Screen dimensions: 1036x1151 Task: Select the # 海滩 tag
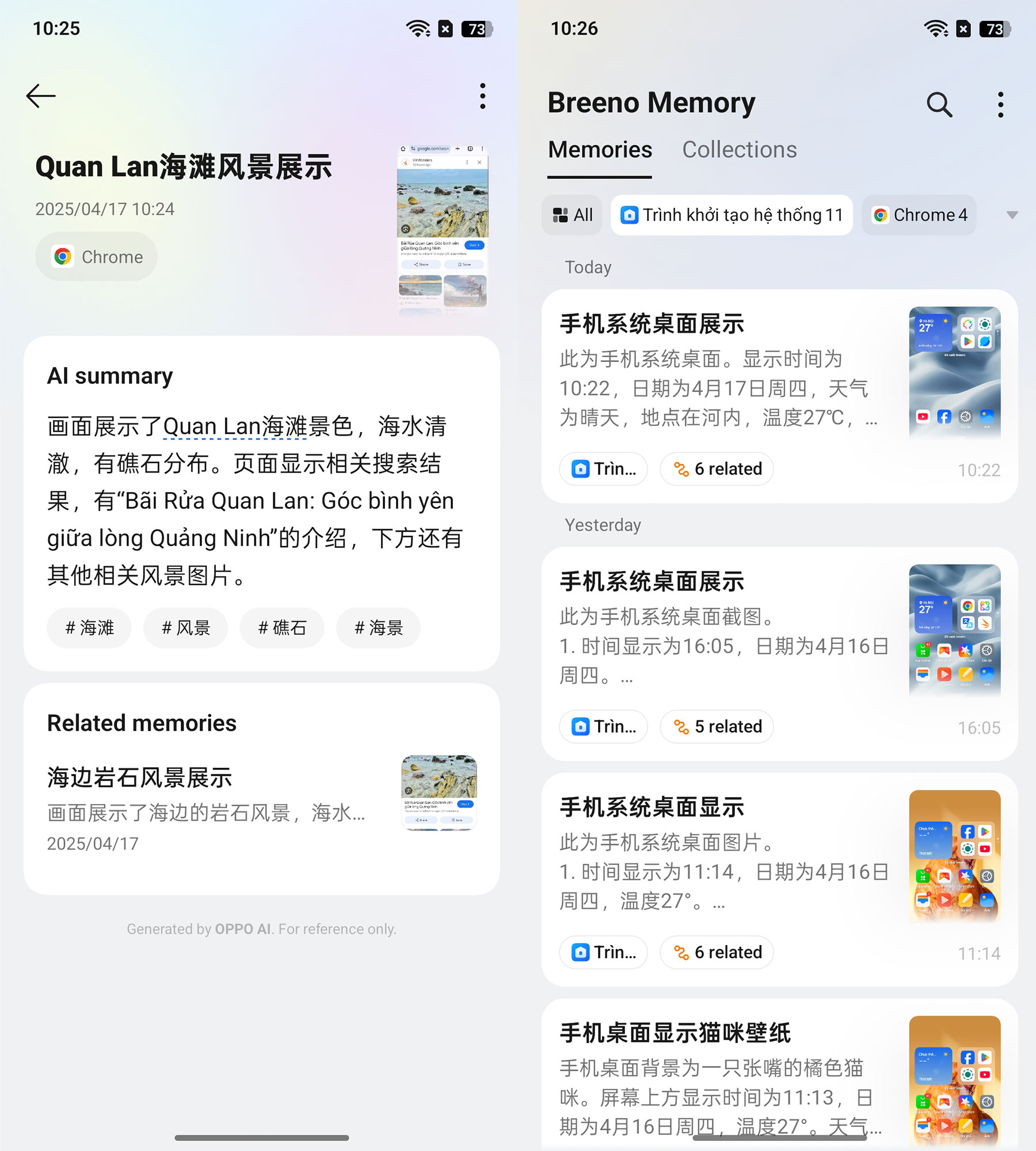(89, 627)
